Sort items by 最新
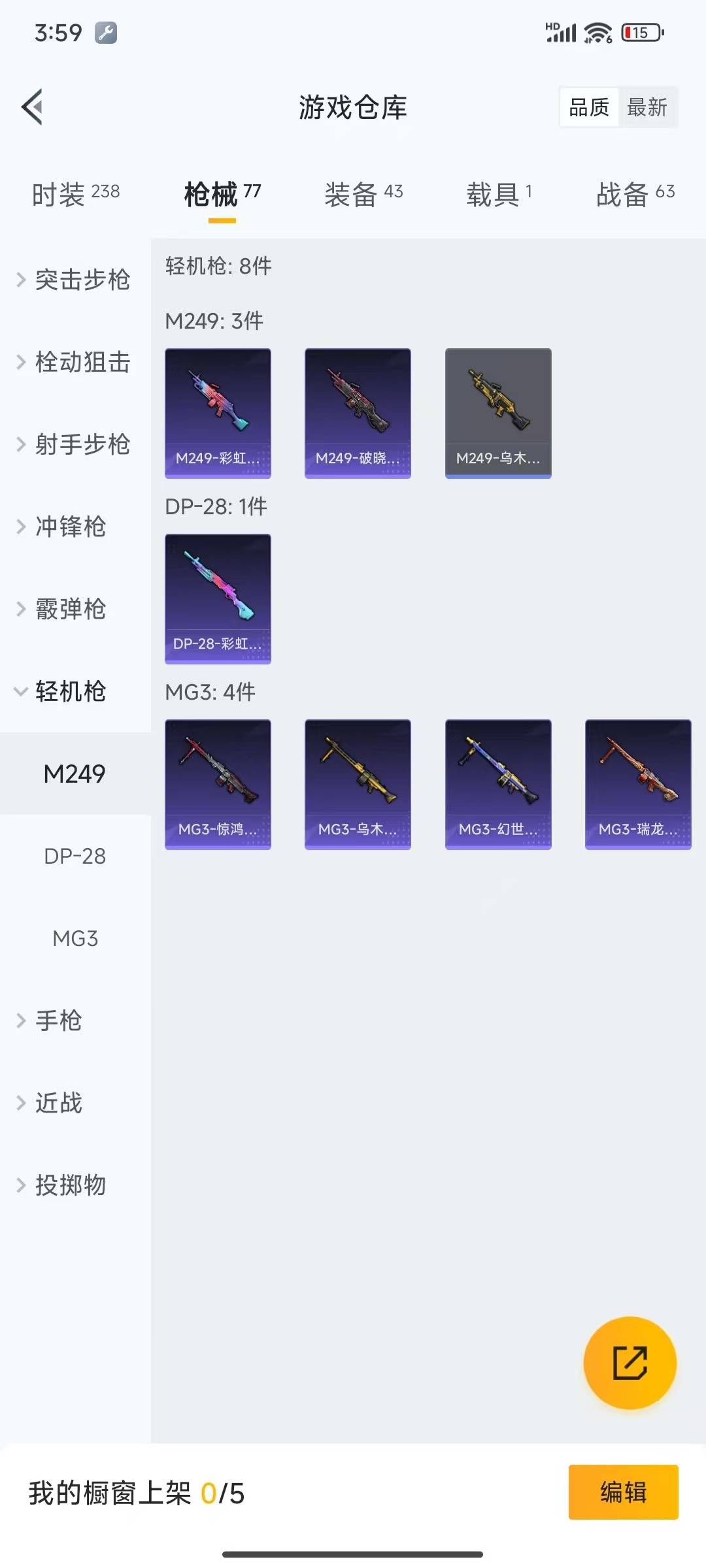Image resolution: width=706 pixels, height=1568 pixels. [647, 107]
